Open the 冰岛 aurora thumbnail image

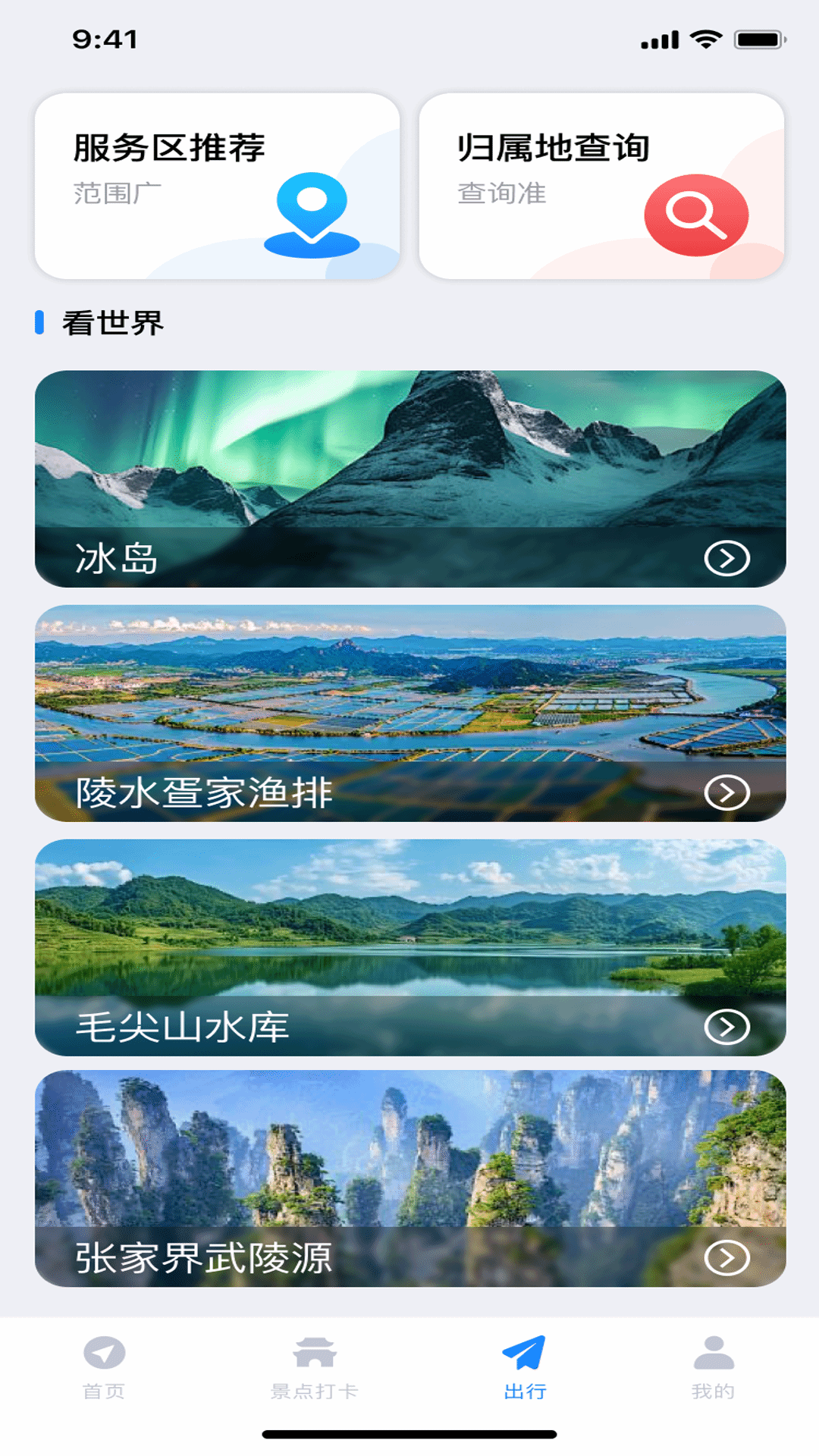[x=409, y=455]
